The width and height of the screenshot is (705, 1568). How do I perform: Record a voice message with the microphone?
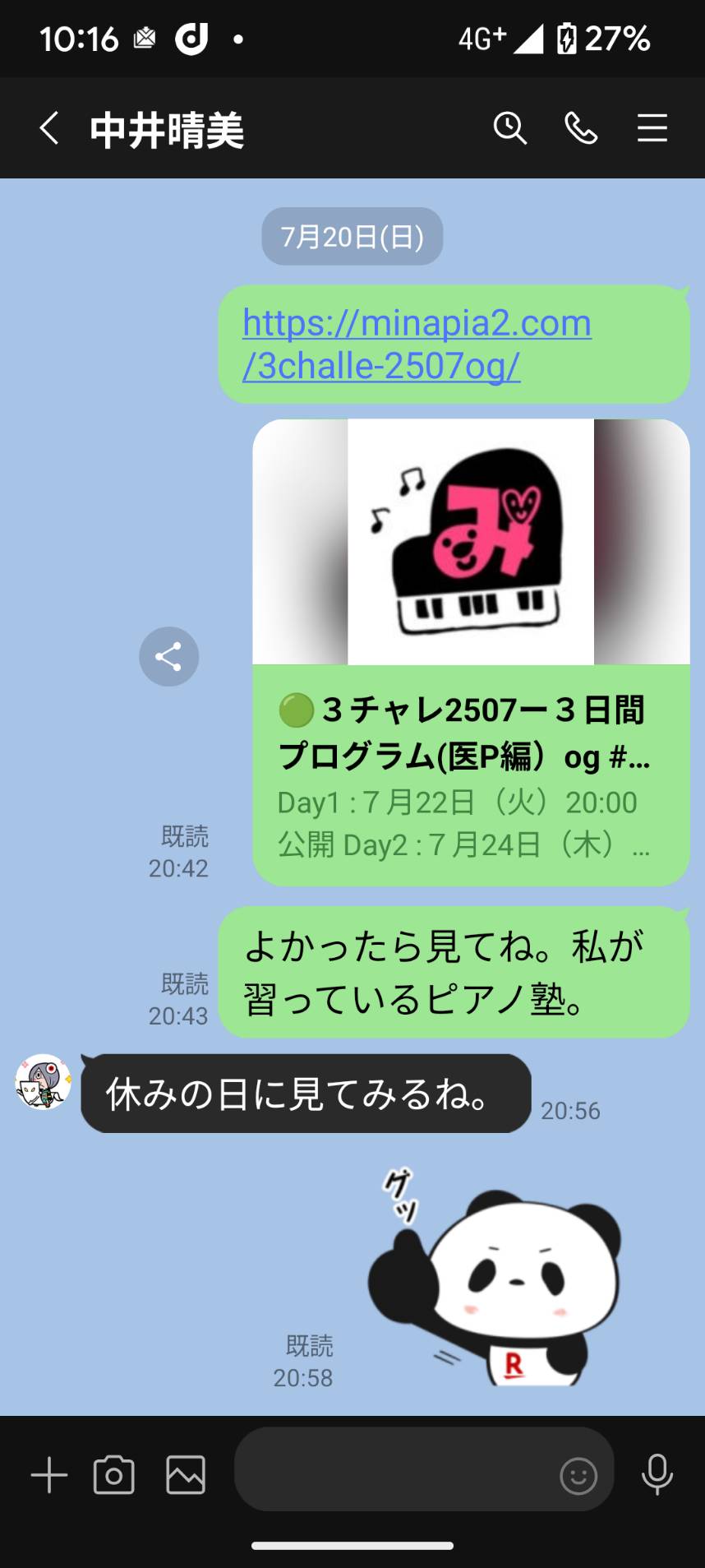(657, 1474)
